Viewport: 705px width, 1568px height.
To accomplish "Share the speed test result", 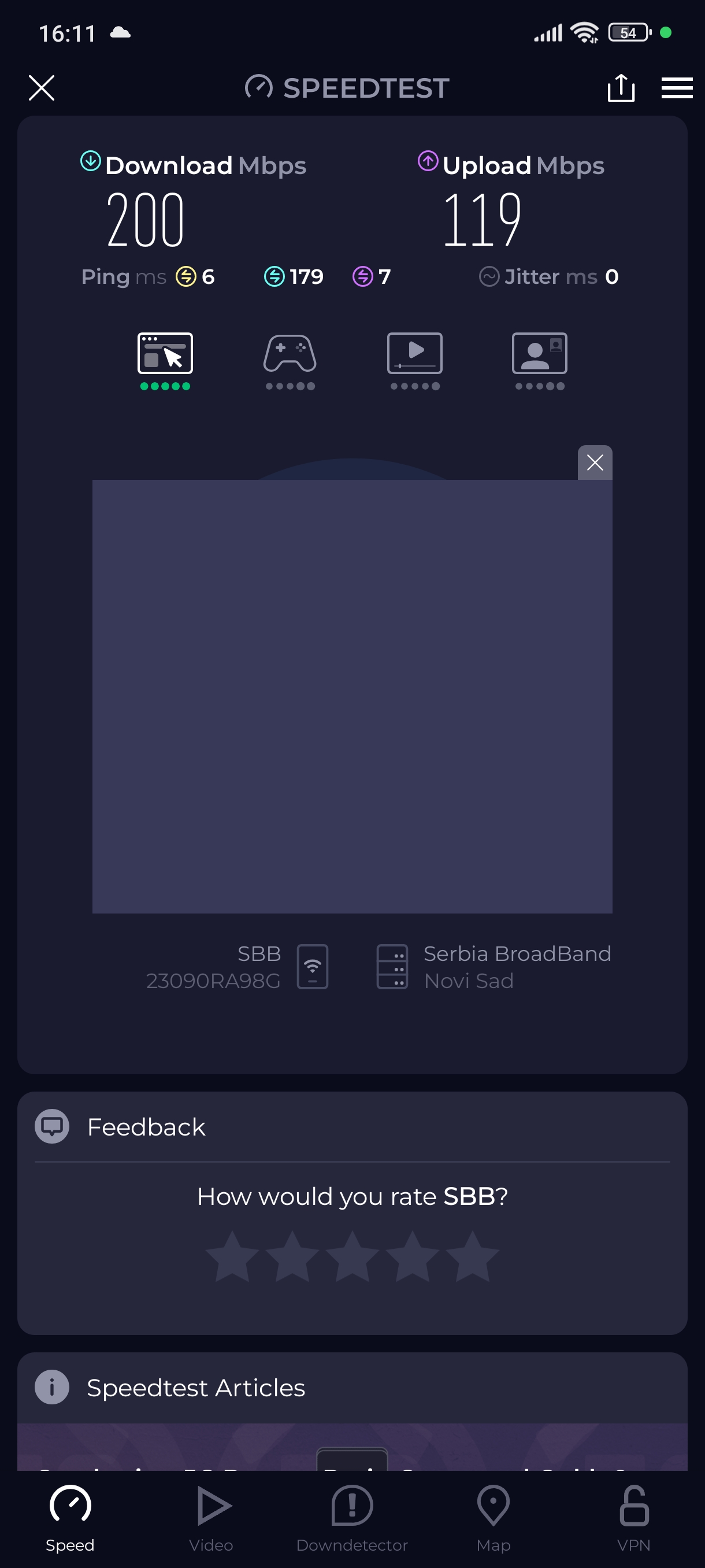I will pos(621,88).
